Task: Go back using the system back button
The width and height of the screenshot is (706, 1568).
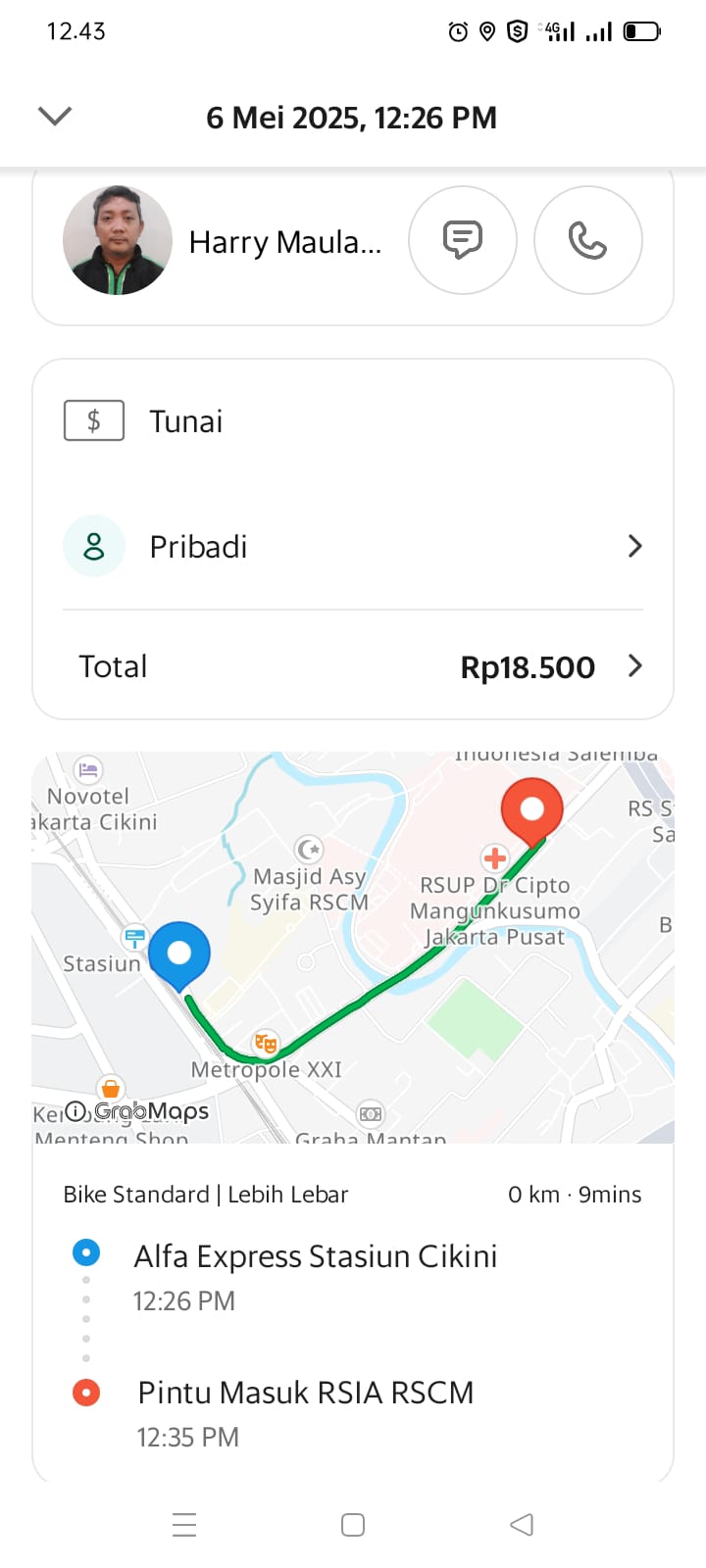Action: pos(522,1525)
